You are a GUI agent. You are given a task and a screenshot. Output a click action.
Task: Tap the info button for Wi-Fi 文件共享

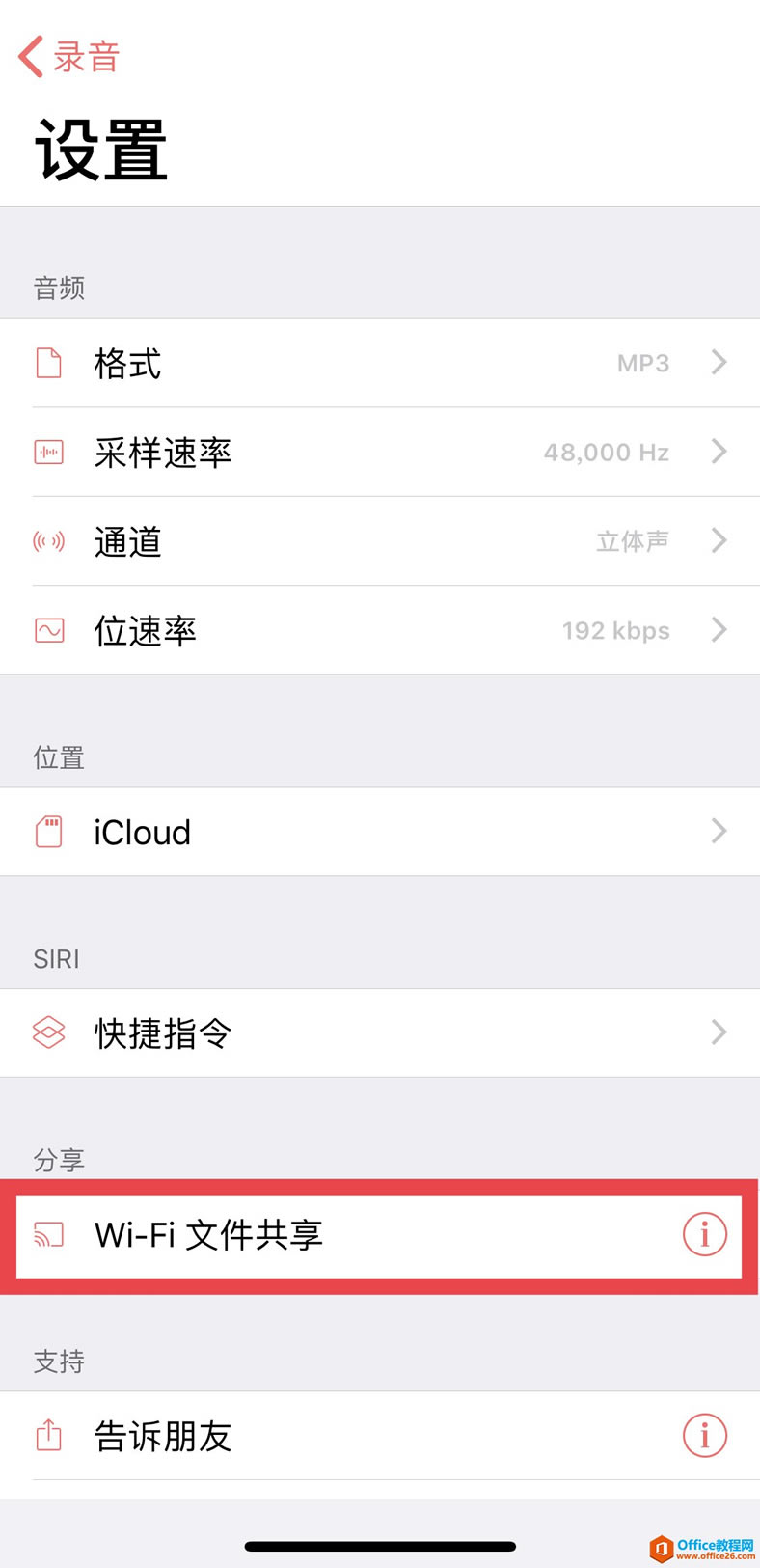coord(703,1233)
